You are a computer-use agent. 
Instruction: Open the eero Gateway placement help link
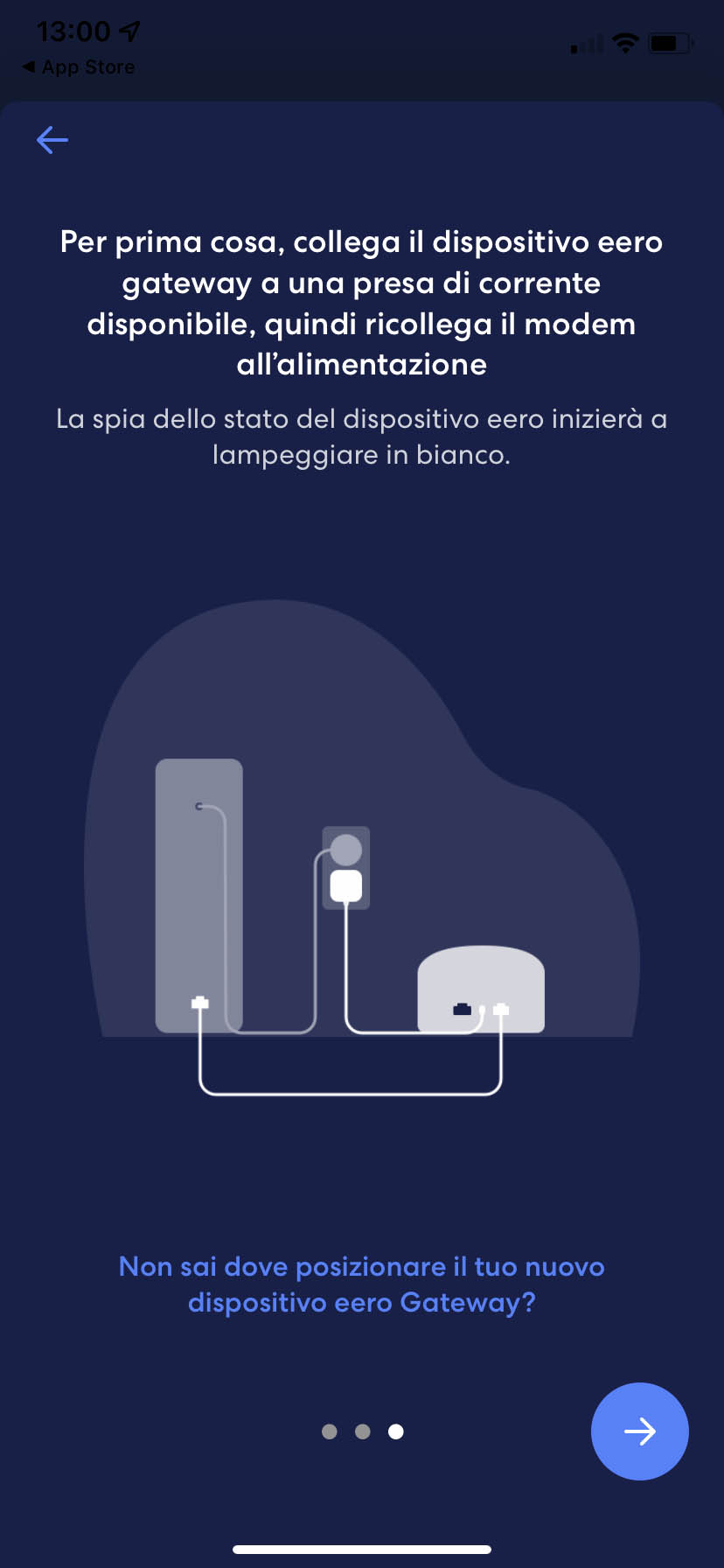point(361,1284)
